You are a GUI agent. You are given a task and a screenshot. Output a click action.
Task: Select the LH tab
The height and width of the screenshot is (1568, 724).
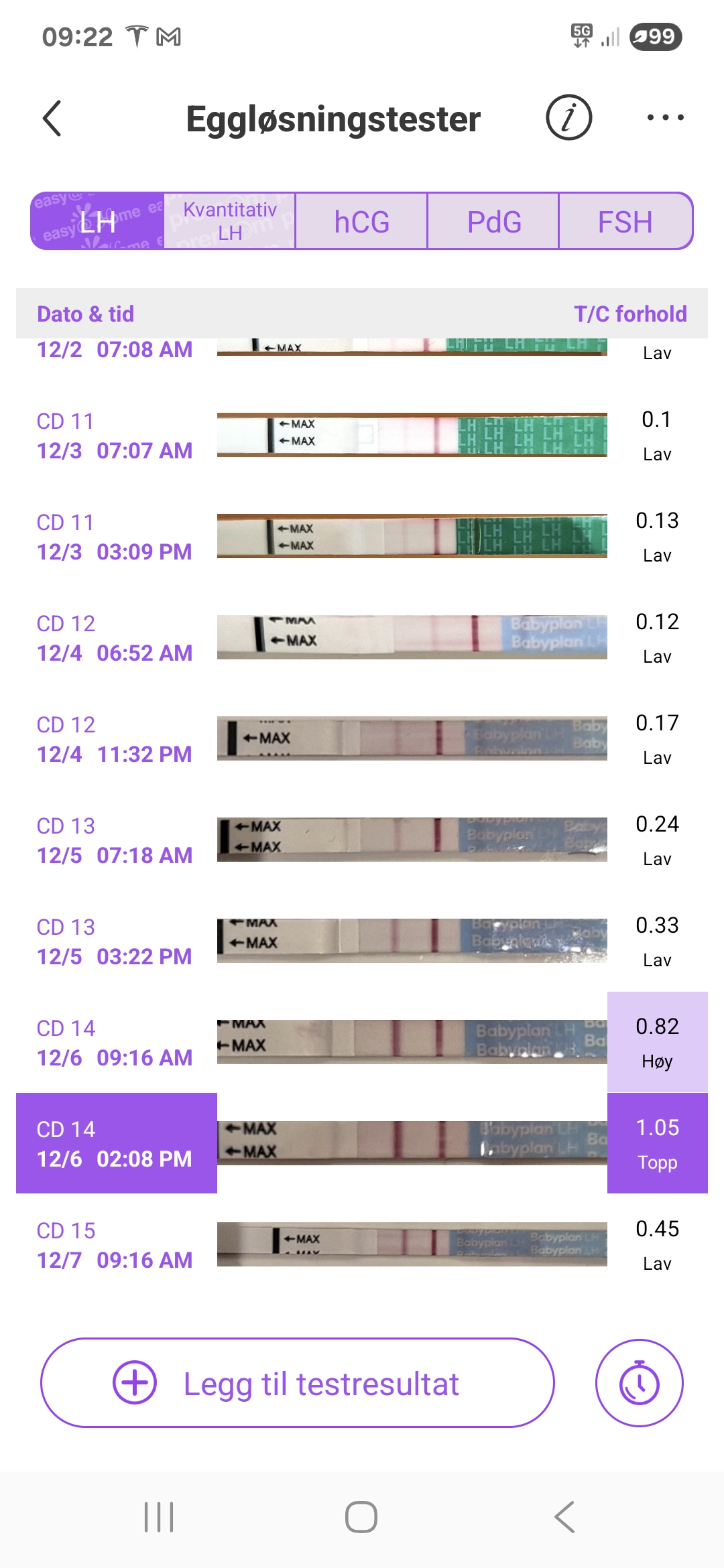98,221
